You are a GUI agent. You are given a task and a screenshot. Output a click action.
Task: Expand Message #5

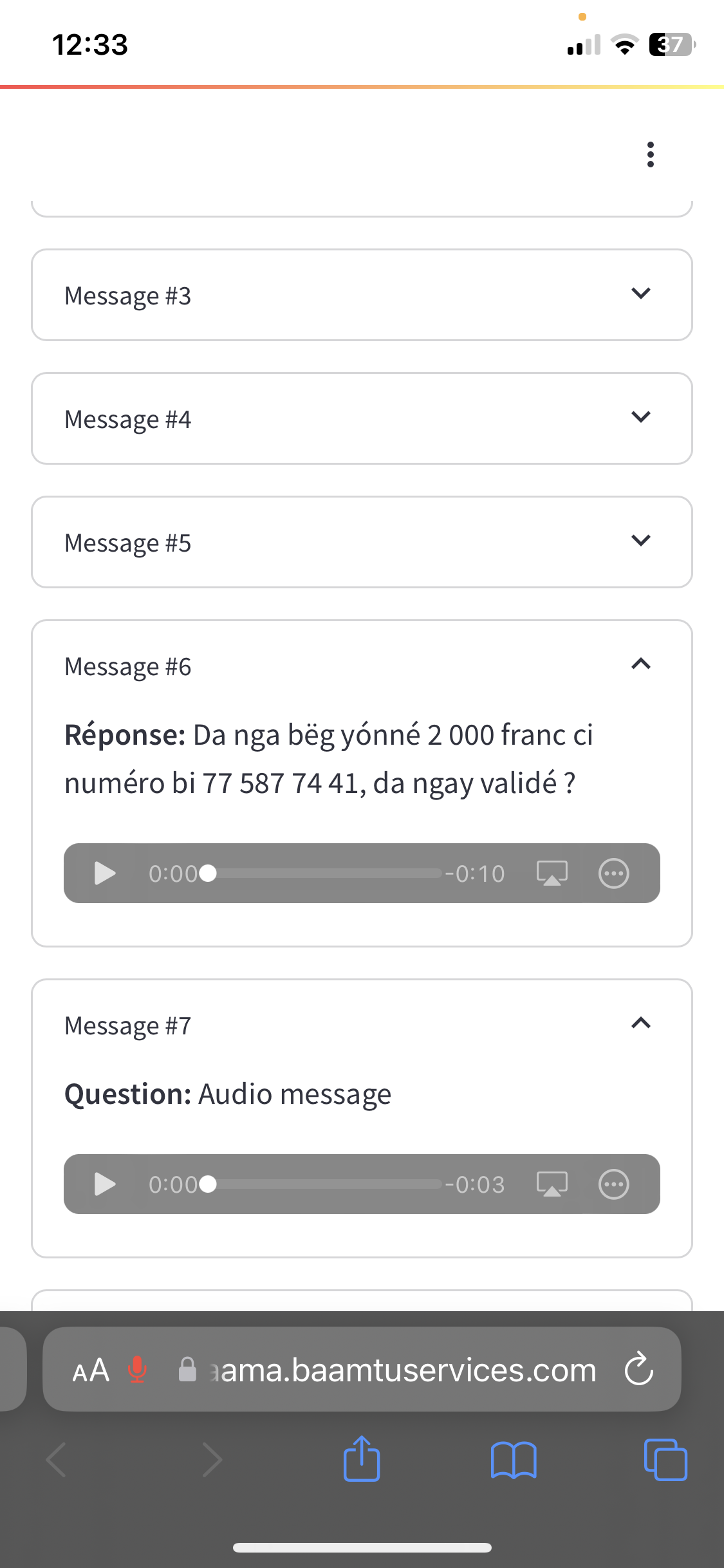(x=640, y=541)
